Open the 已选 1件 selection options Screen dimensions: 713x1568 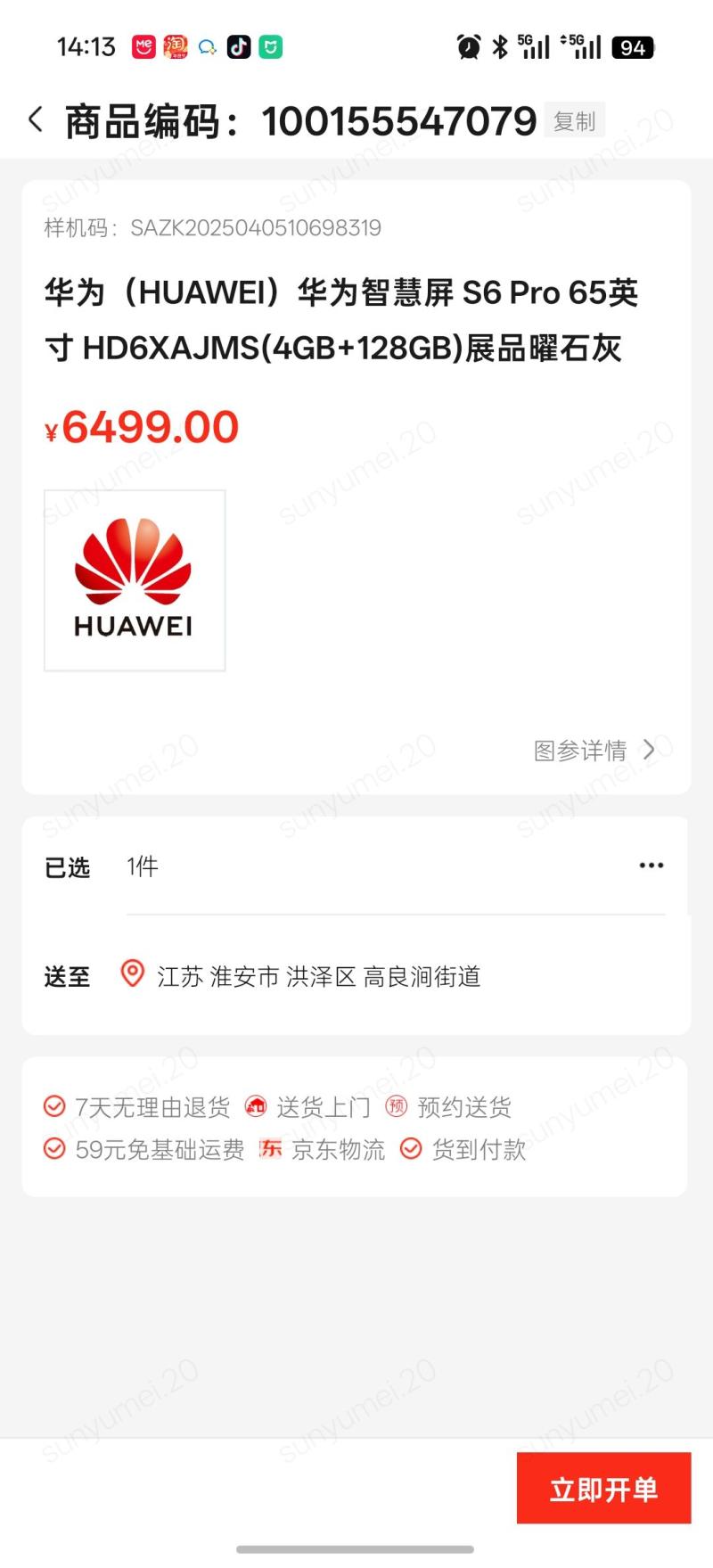click(x=651, y=866)
